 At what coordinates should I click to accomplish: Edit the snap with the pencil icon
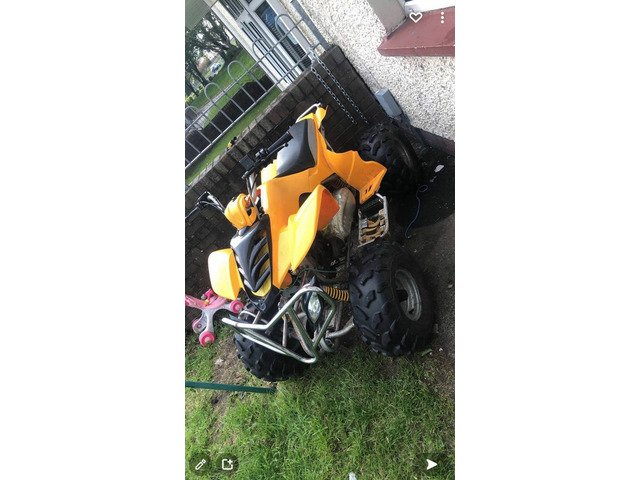coord(200,464)
